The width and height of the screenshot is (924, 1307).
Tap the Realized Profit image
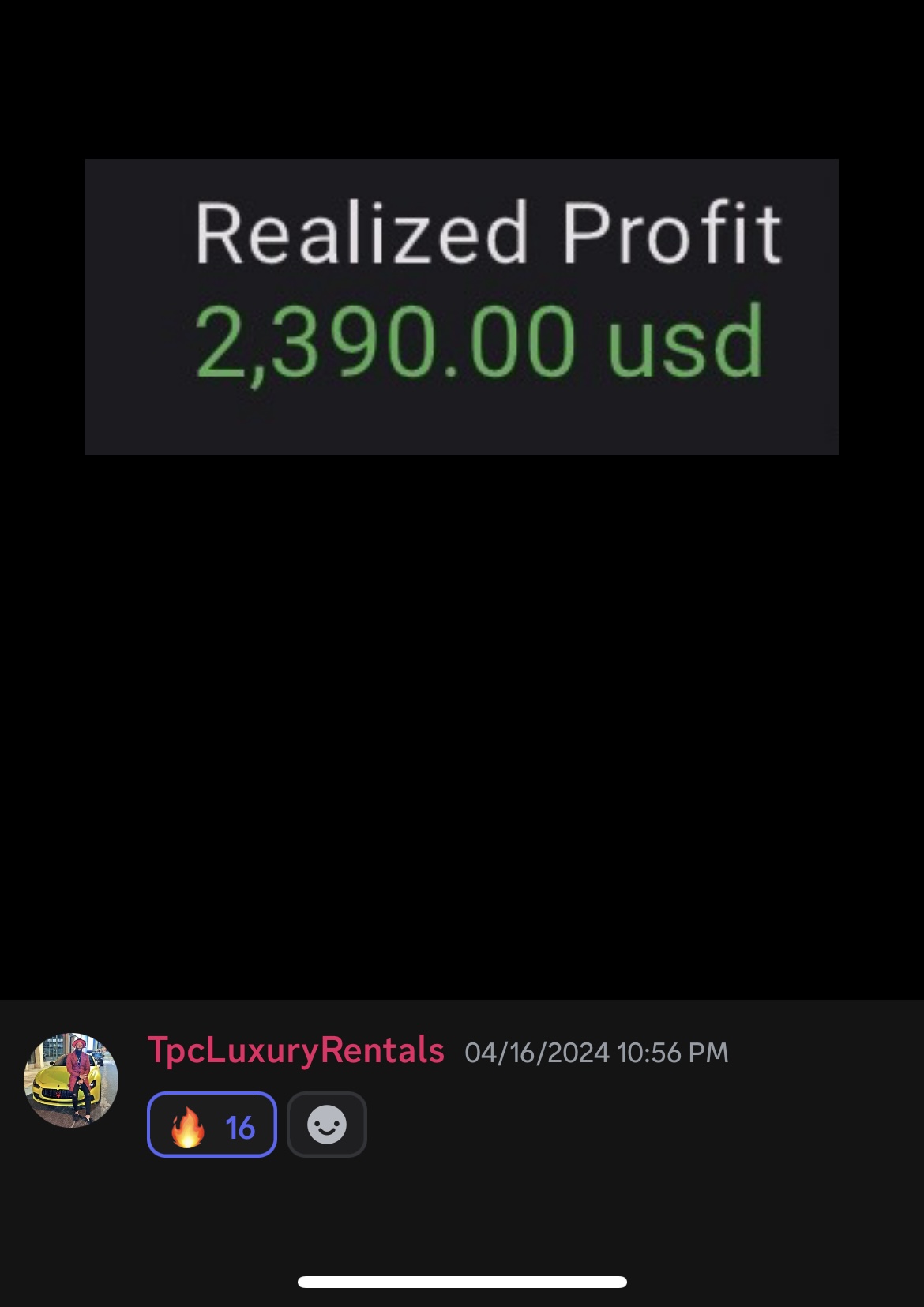click(x=462, y=306)
